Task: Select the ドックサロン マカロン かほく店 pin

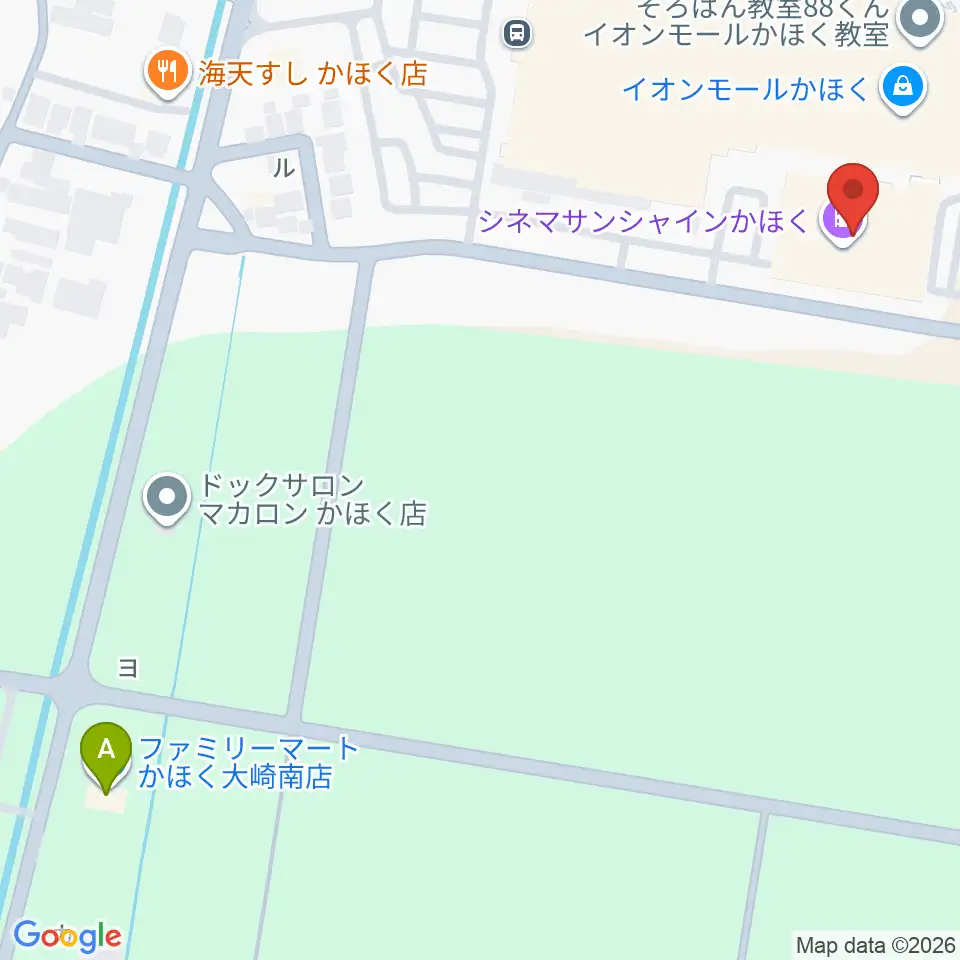Action: coord(167,499)
